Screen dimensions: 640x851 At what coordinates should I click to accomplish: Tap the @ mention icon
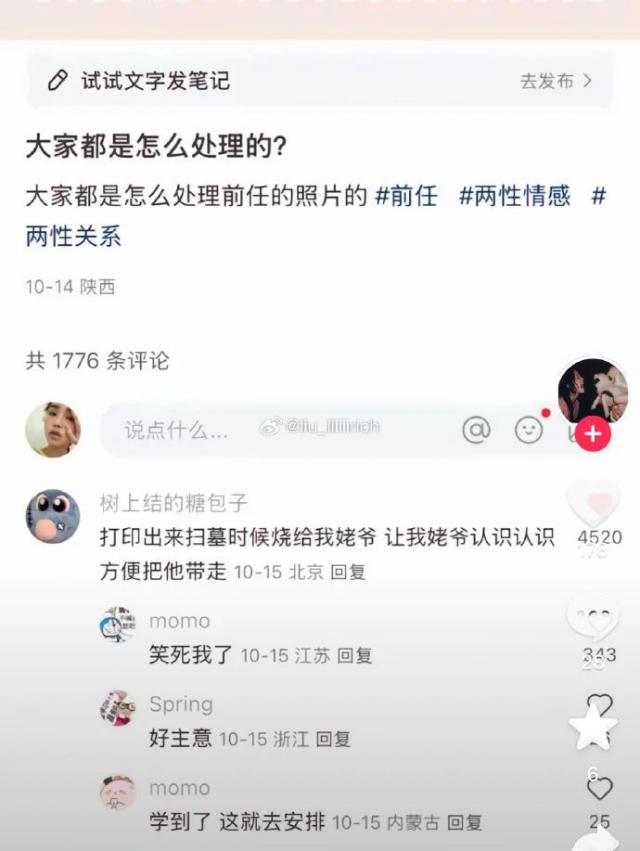point(477,430)
